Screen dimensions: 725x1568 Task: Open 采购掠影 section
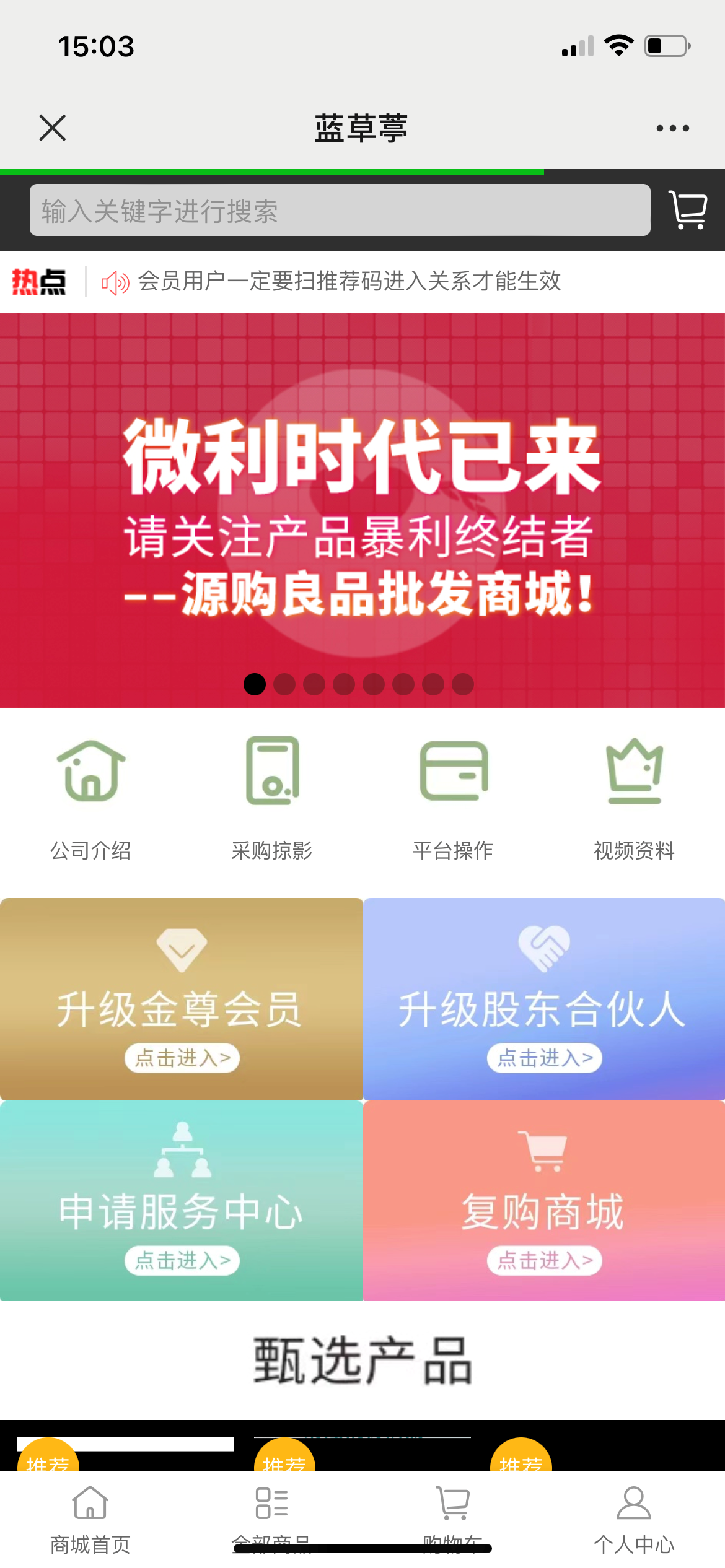coord(272,798)
